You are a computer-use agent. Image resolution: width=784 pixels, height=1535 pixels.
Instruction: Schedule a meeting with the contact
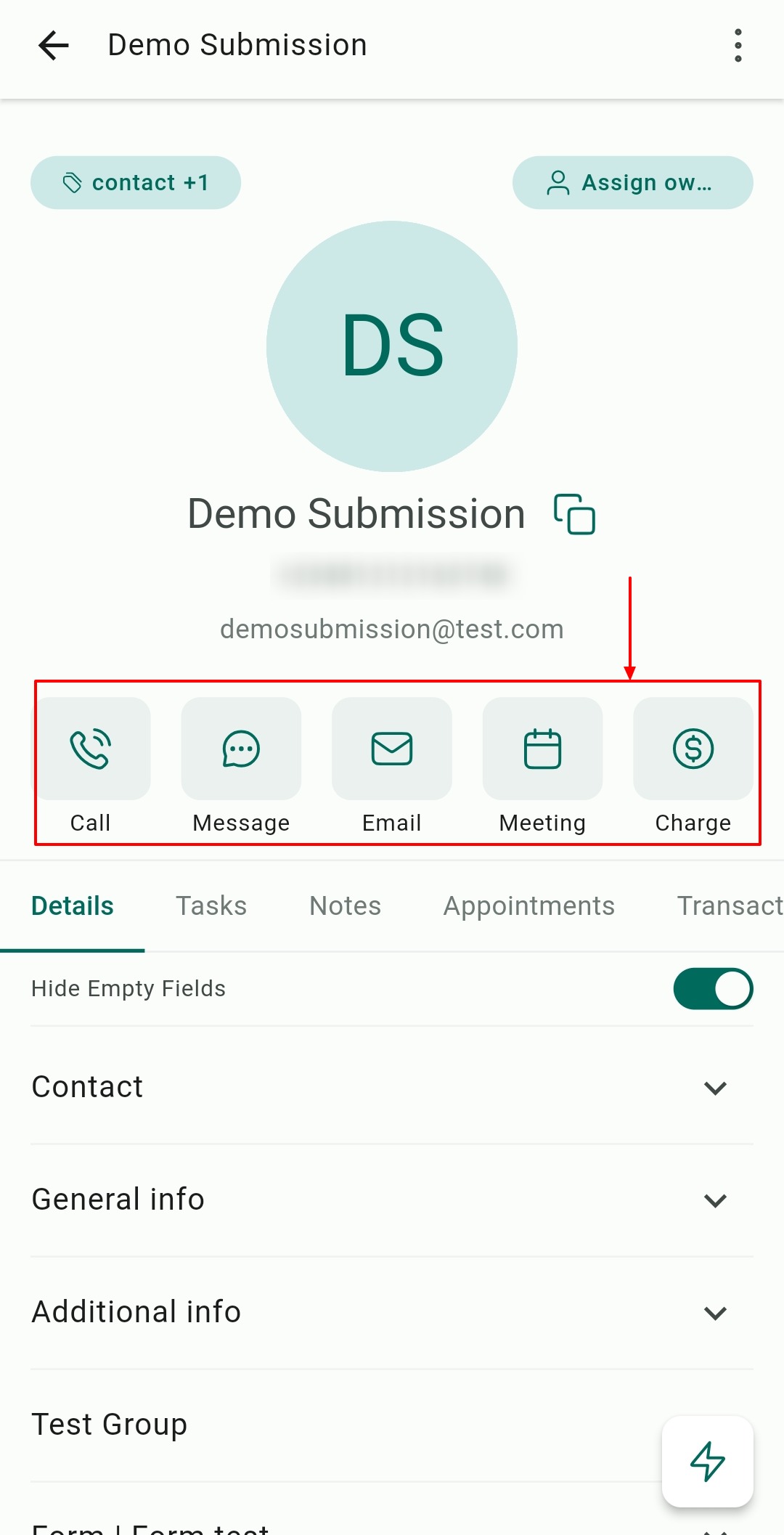542,749
